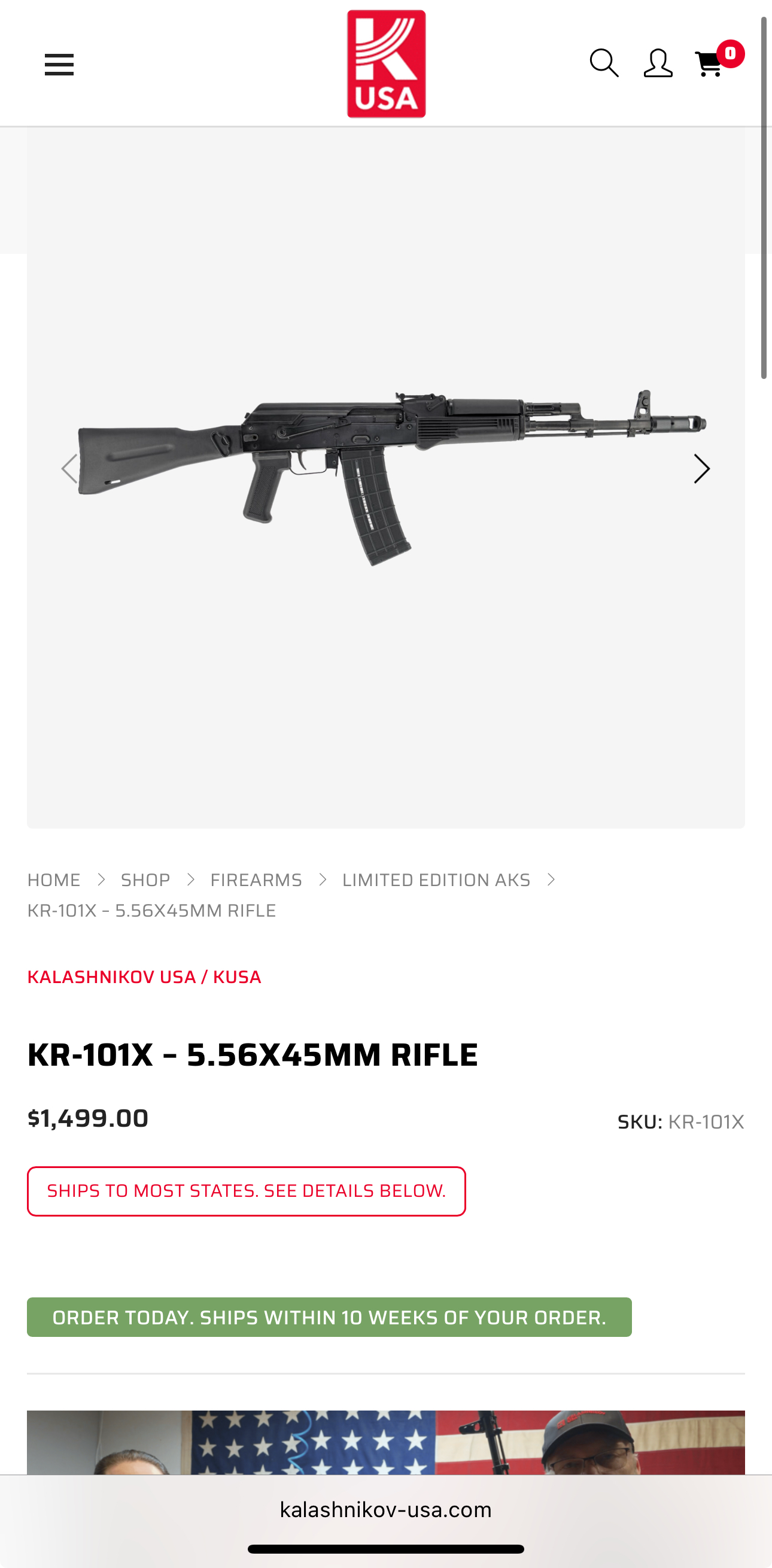Navigate to the FIREARMS breadcrumb

pos(256,880)
